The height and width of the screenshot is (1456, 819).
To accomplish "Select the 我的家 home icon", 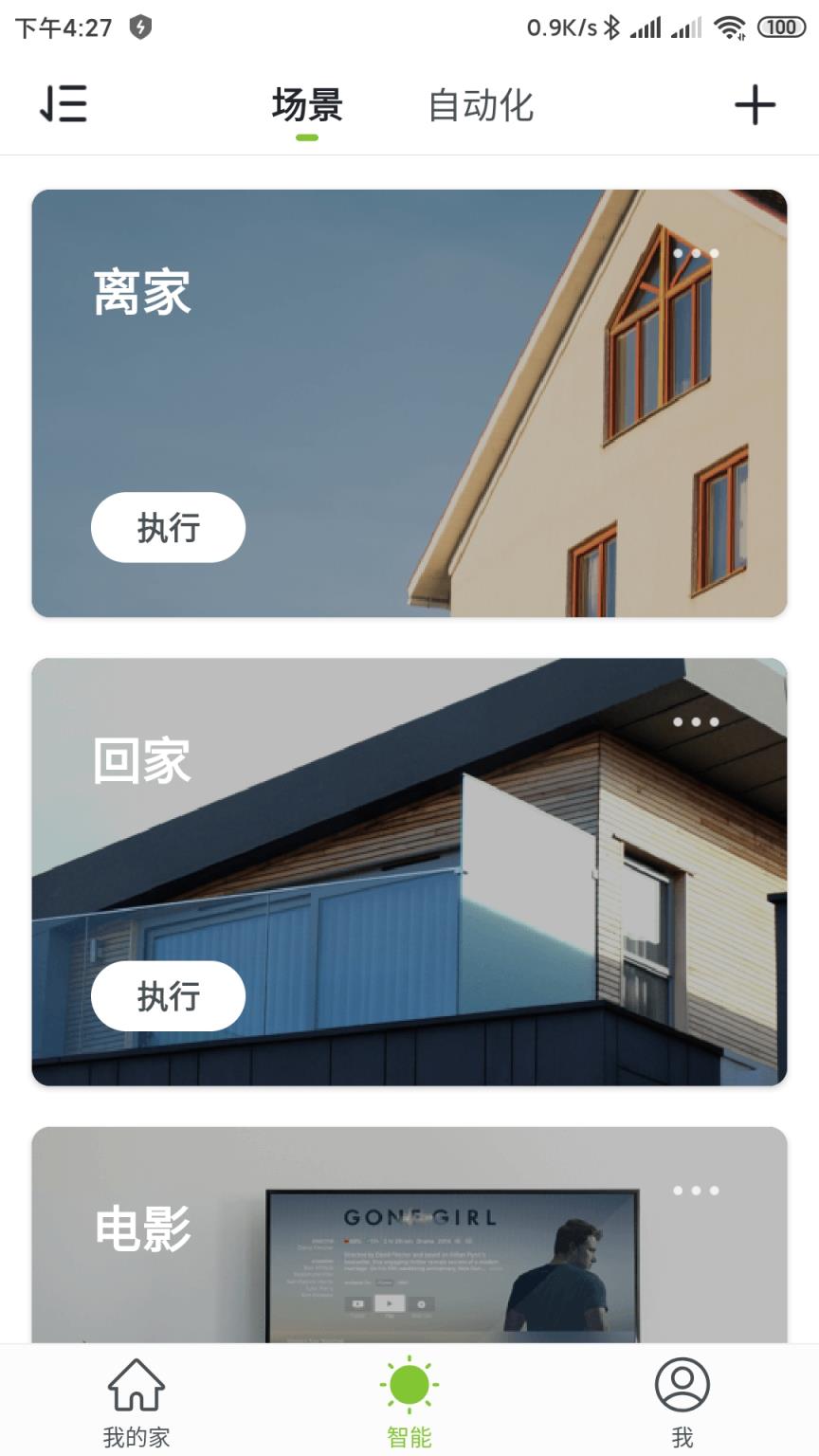I will click(x=136, y=1385).
